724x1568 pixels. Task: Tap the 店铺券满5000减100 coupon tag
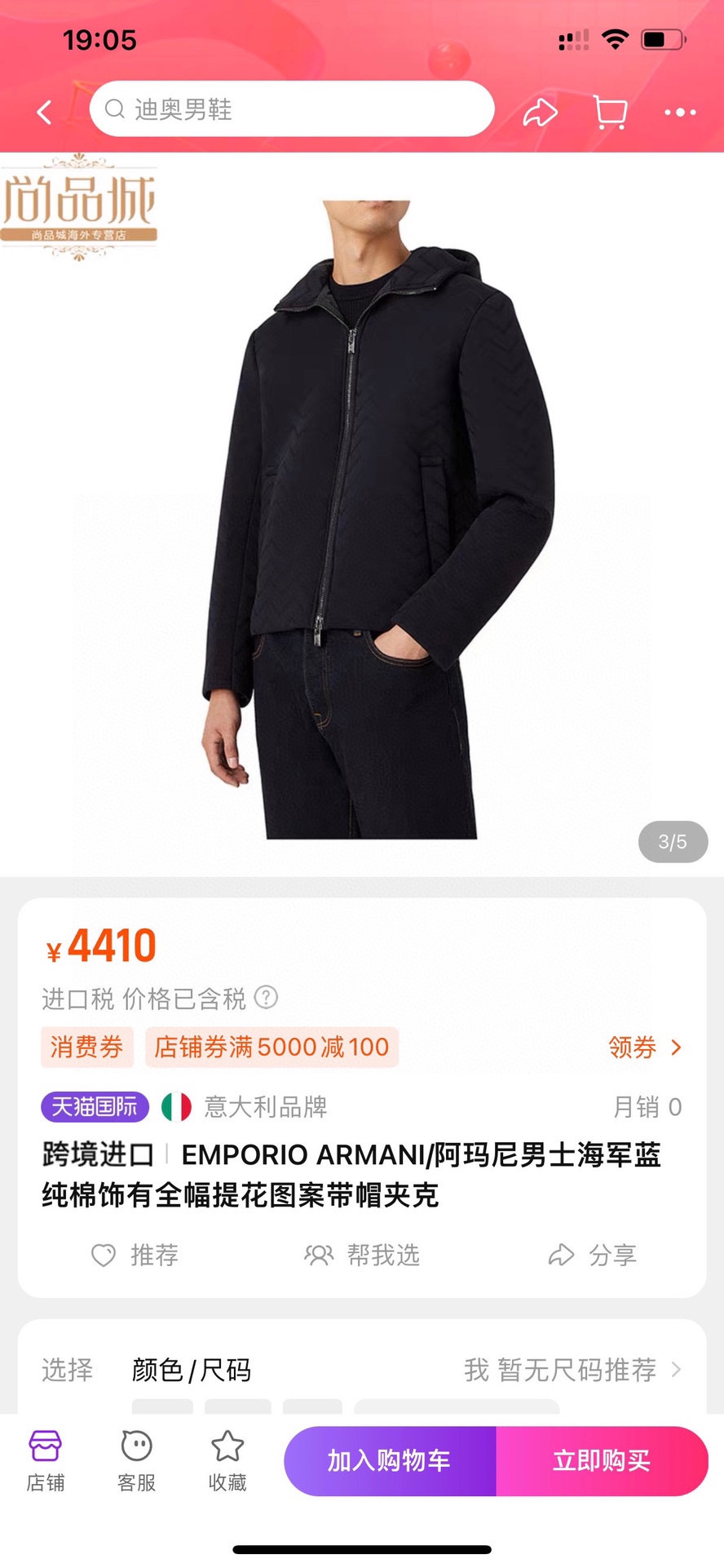click(x=271, y=1047)
